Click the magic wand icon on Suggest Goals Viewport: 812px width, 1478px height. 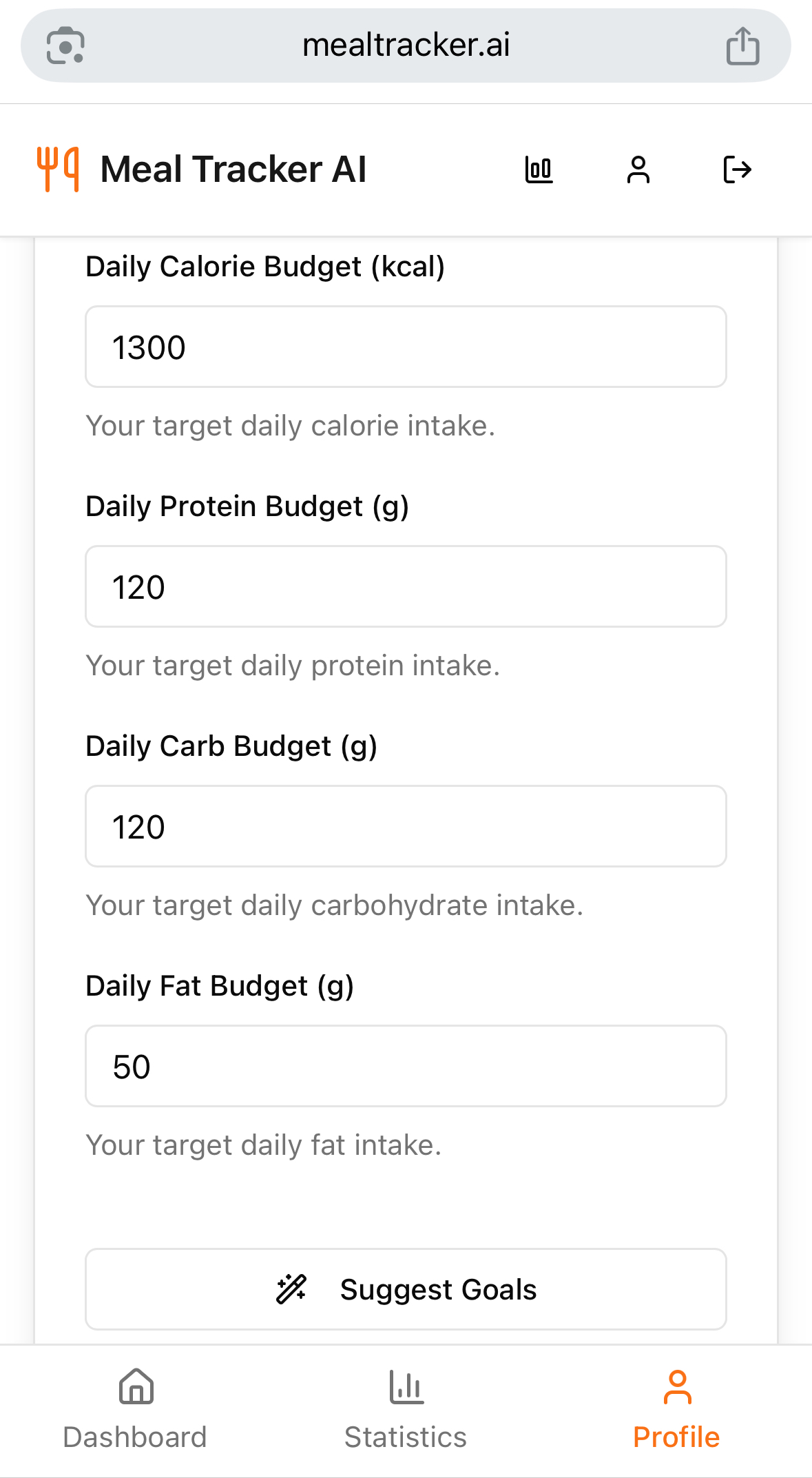click(x=293, y=1289)
